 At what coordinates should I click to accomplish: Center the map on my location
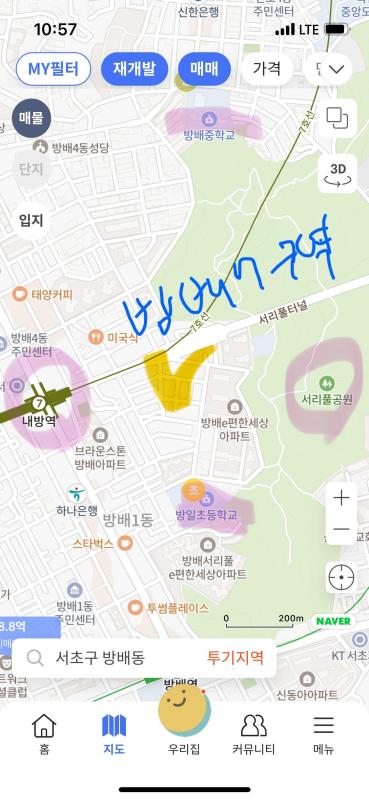tap(341, 578)
